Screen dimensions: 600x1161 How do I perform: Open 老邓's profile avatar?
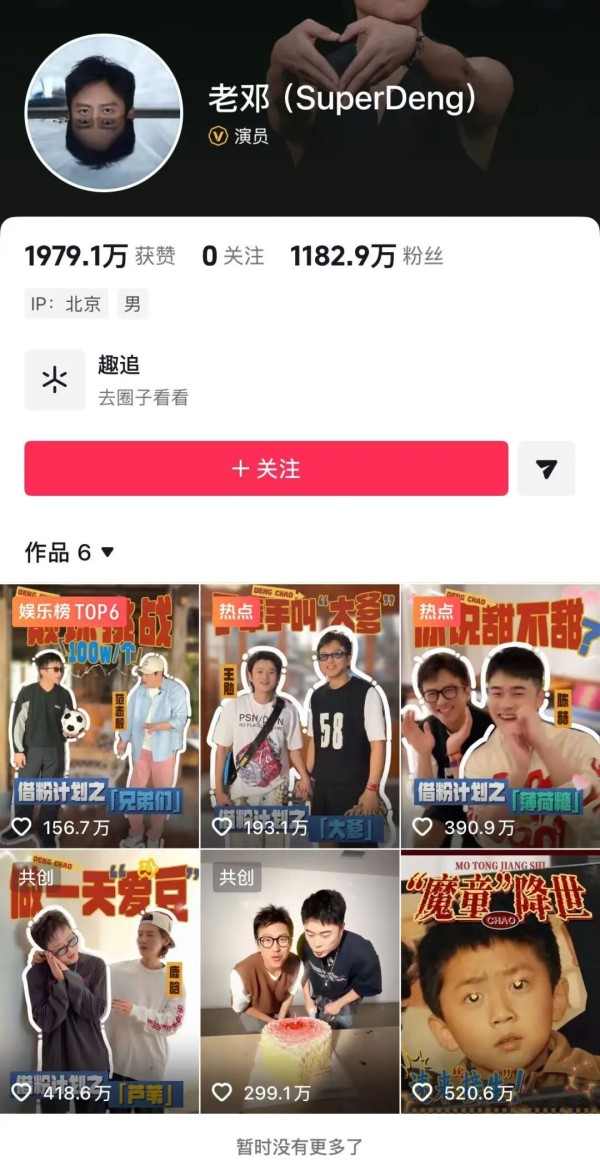pyautogui.click(x=96, y=113)
